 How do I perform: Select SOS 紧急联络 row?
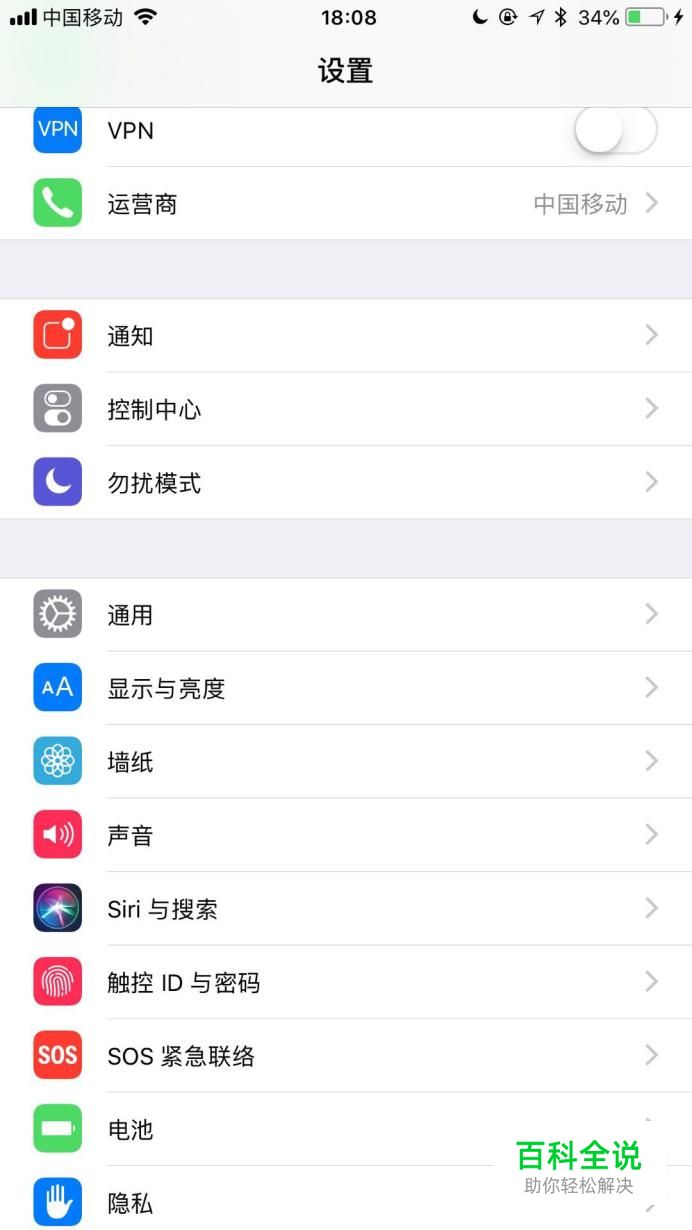click(x=346, y=1056)
